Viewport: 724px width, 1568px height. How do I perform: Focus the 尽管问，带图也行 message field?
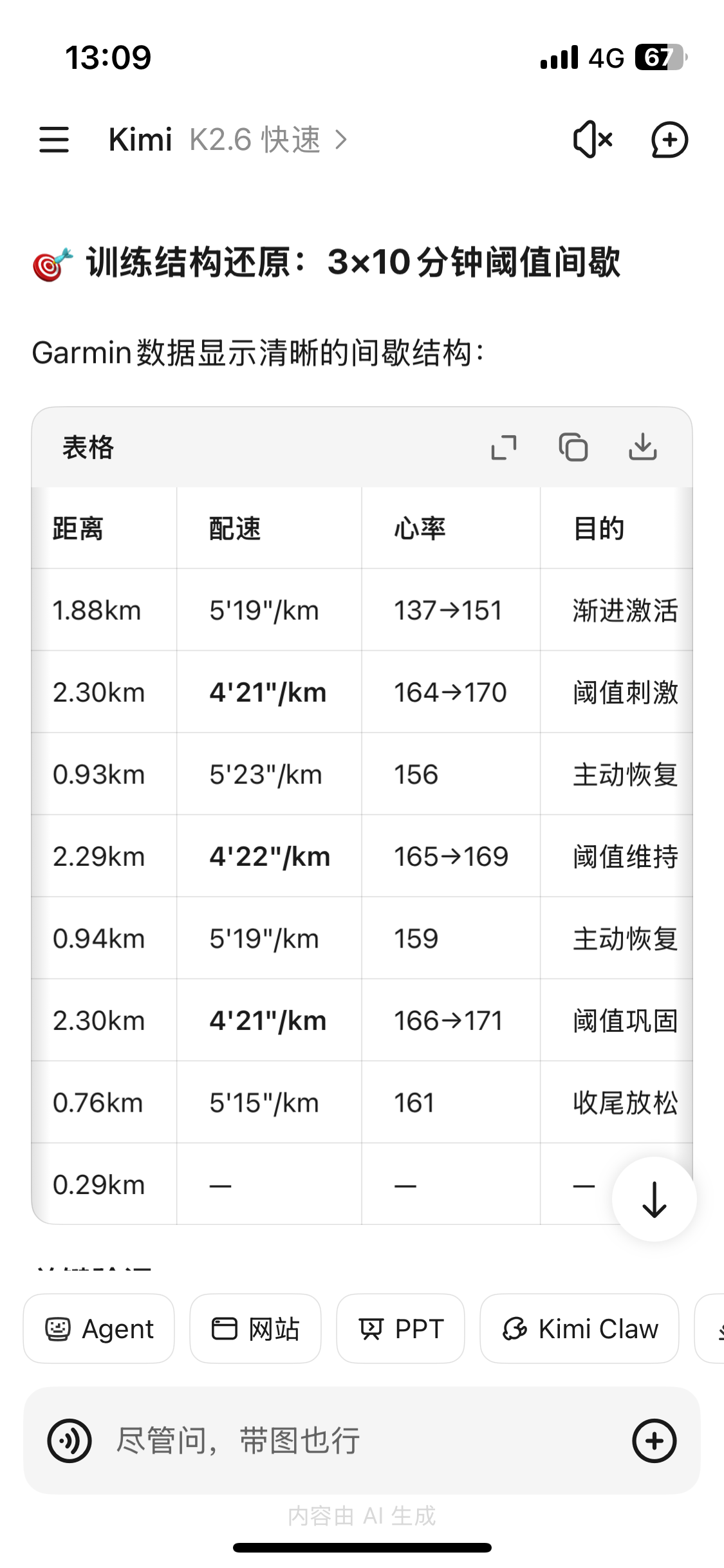coord(360,1441)
